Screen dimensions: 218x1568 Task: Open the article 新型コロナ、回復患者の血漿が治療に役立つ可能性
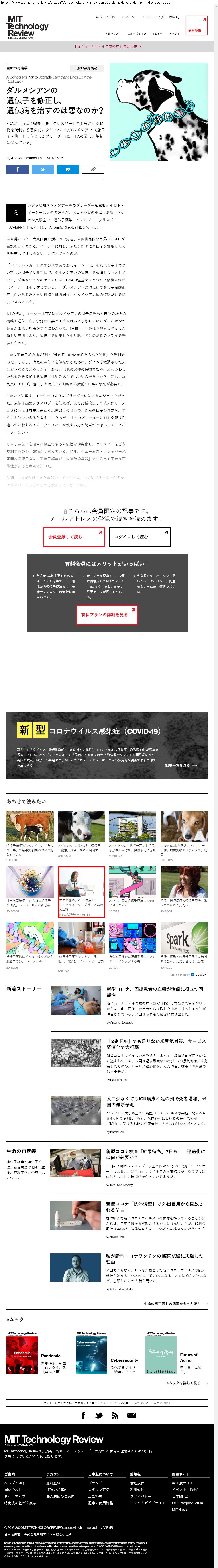click(x=155, y=992)
